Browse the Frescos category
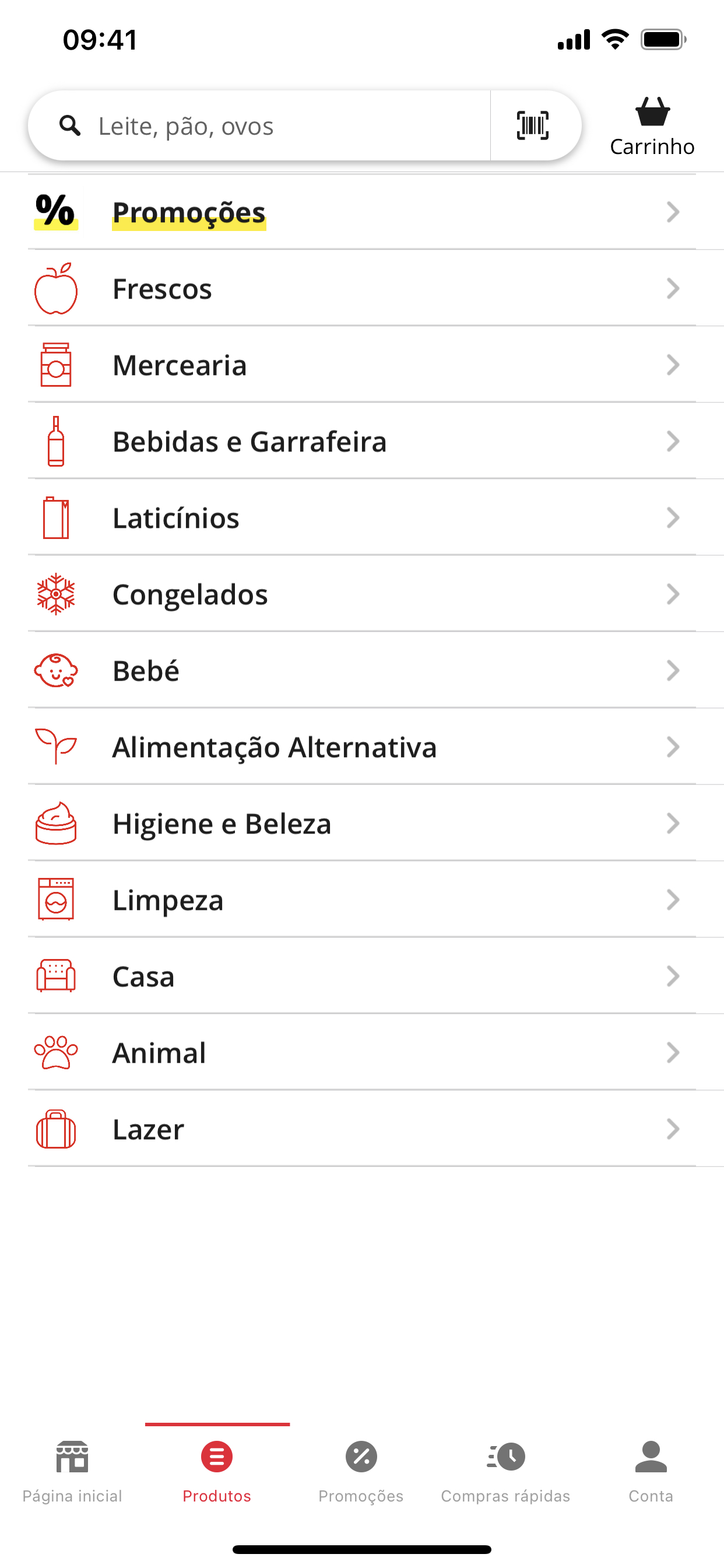 pyautogui.click(x=362, y=289)
